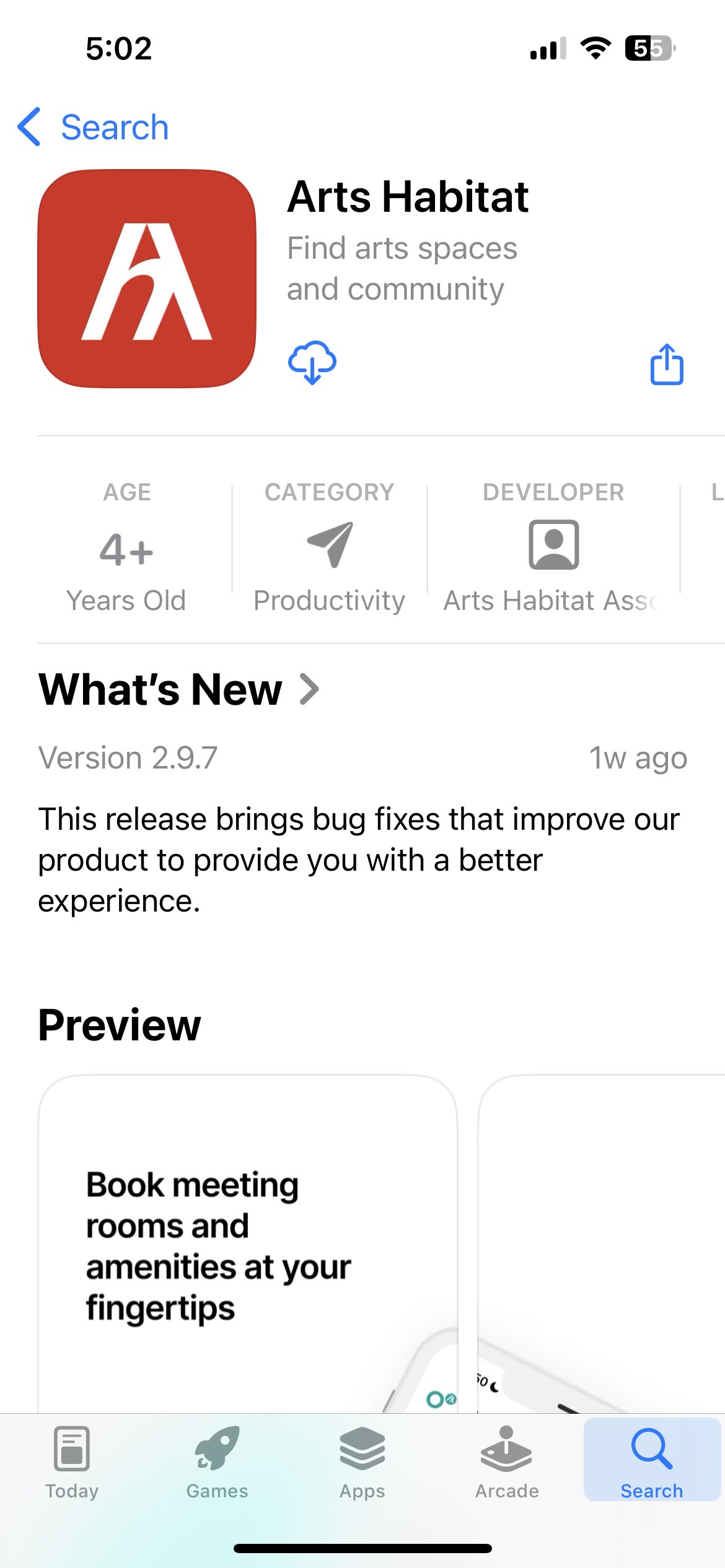This screenshot has width=725, height=1568.
Task: Go back to Search results
Action: [93, 128]
